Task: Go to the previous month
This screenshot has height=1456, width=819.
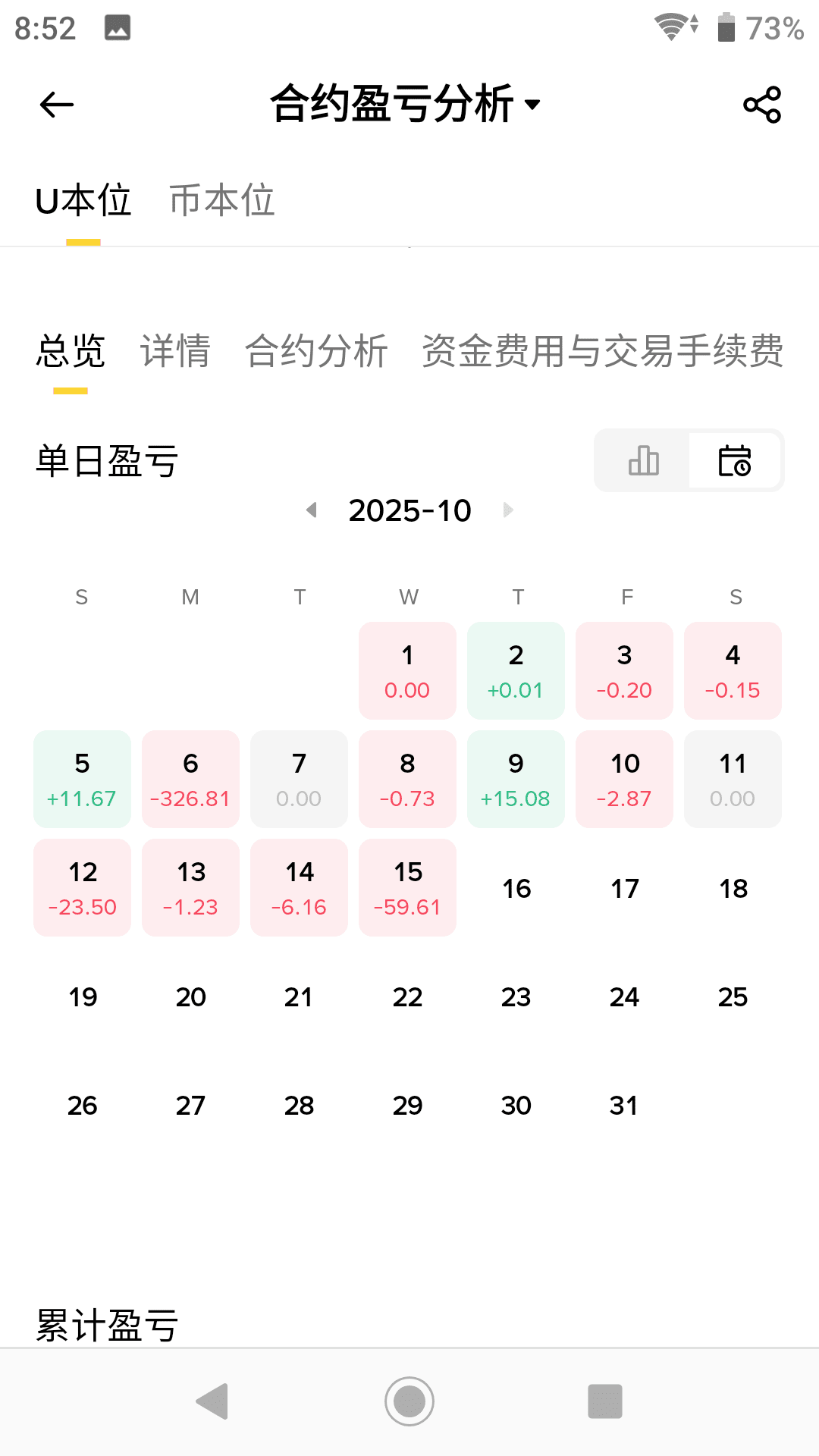Action: tap(312, 510)
